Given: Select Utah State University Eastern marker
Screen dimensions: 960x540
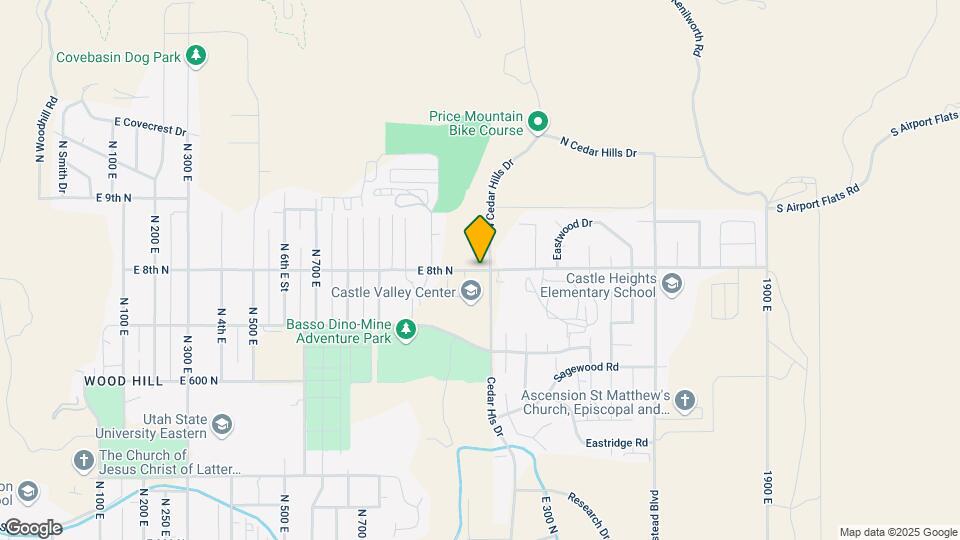Looking at the screenshot, I should (221, 426).
